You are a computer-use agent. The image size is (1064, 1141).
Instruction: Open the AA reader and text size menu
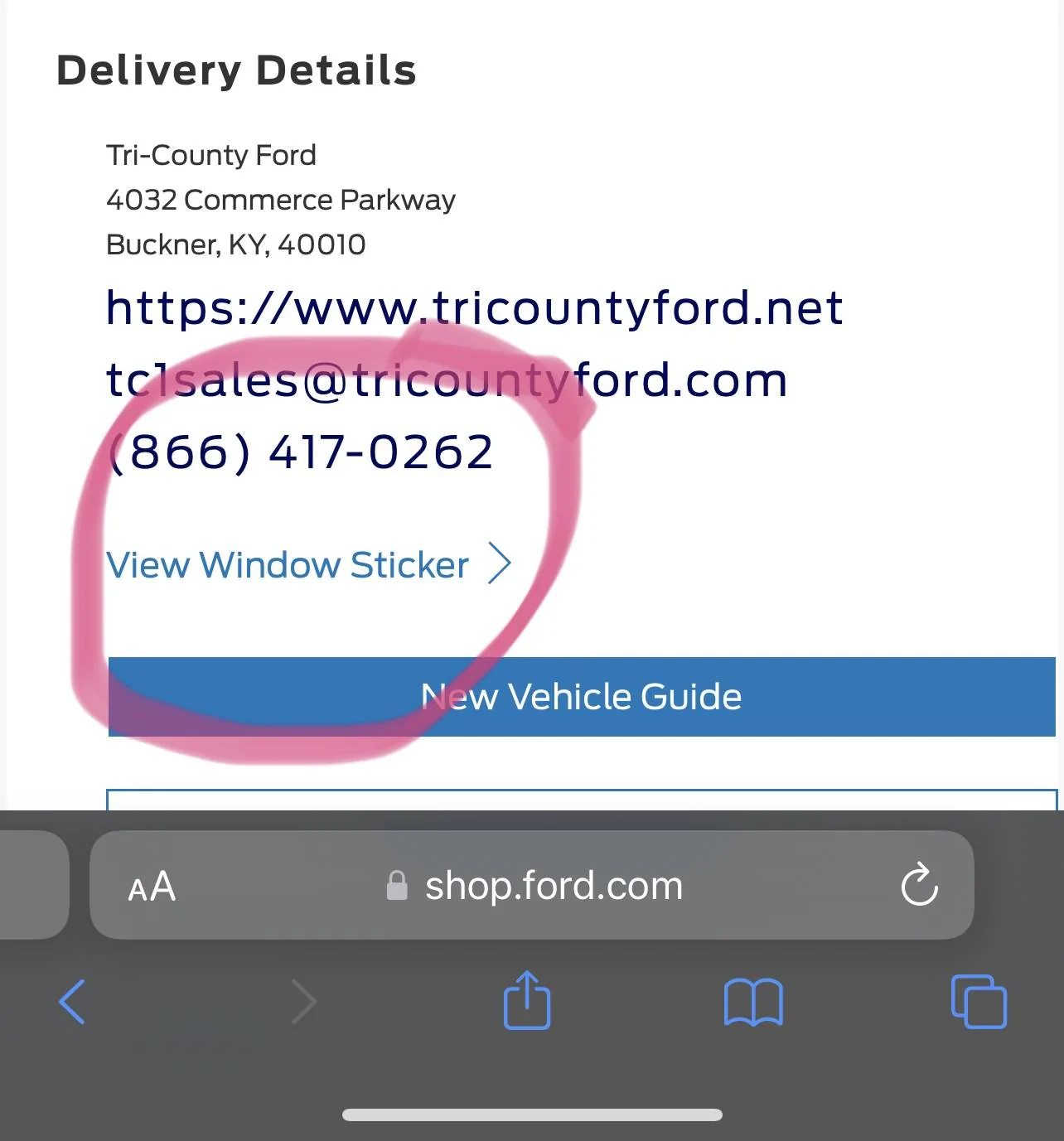click(x=152, y=886)
